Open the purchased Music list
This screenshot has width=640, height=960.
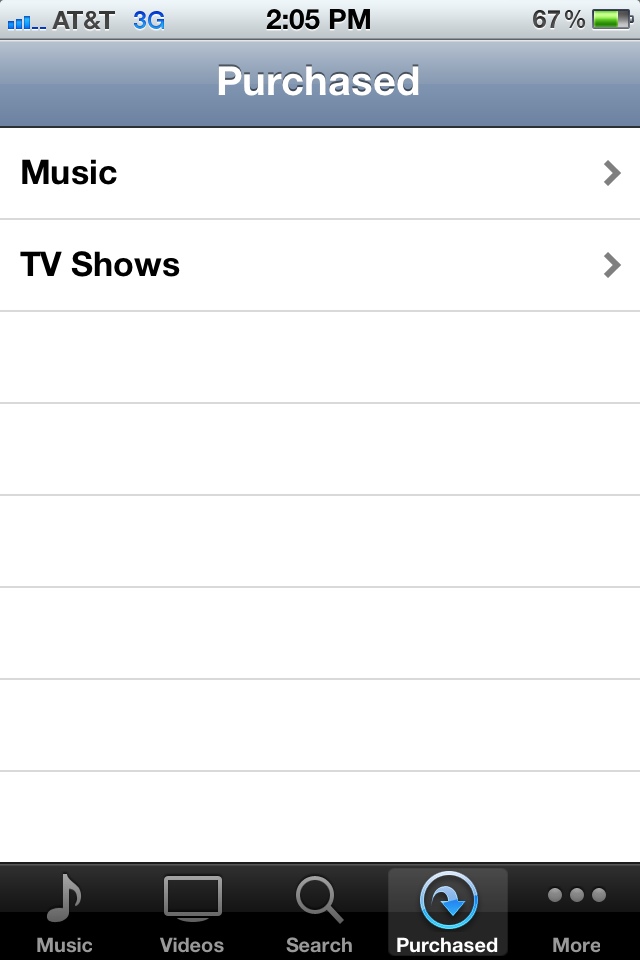[x=320, y=173]
